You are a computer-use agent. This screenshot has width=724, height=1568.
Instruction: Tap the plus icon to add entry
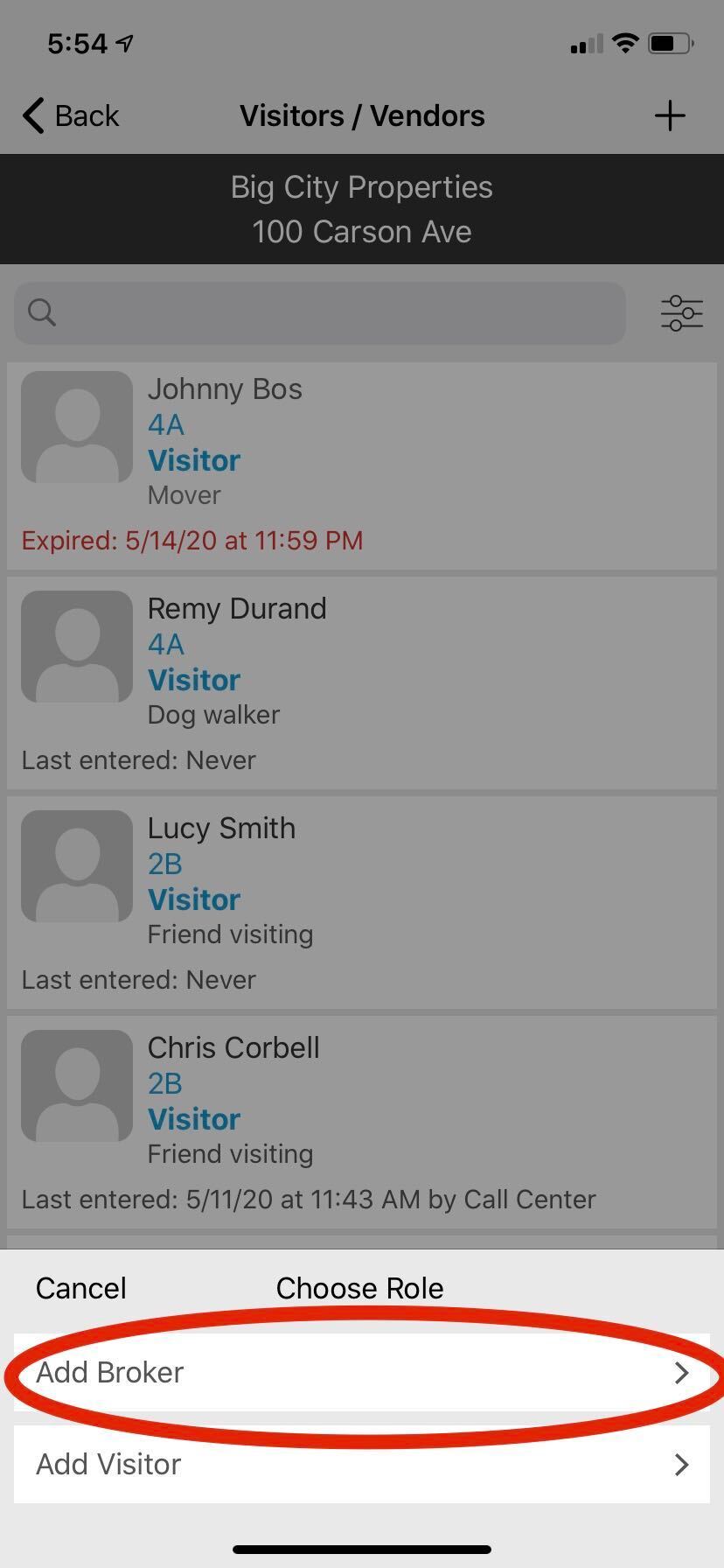670,115
